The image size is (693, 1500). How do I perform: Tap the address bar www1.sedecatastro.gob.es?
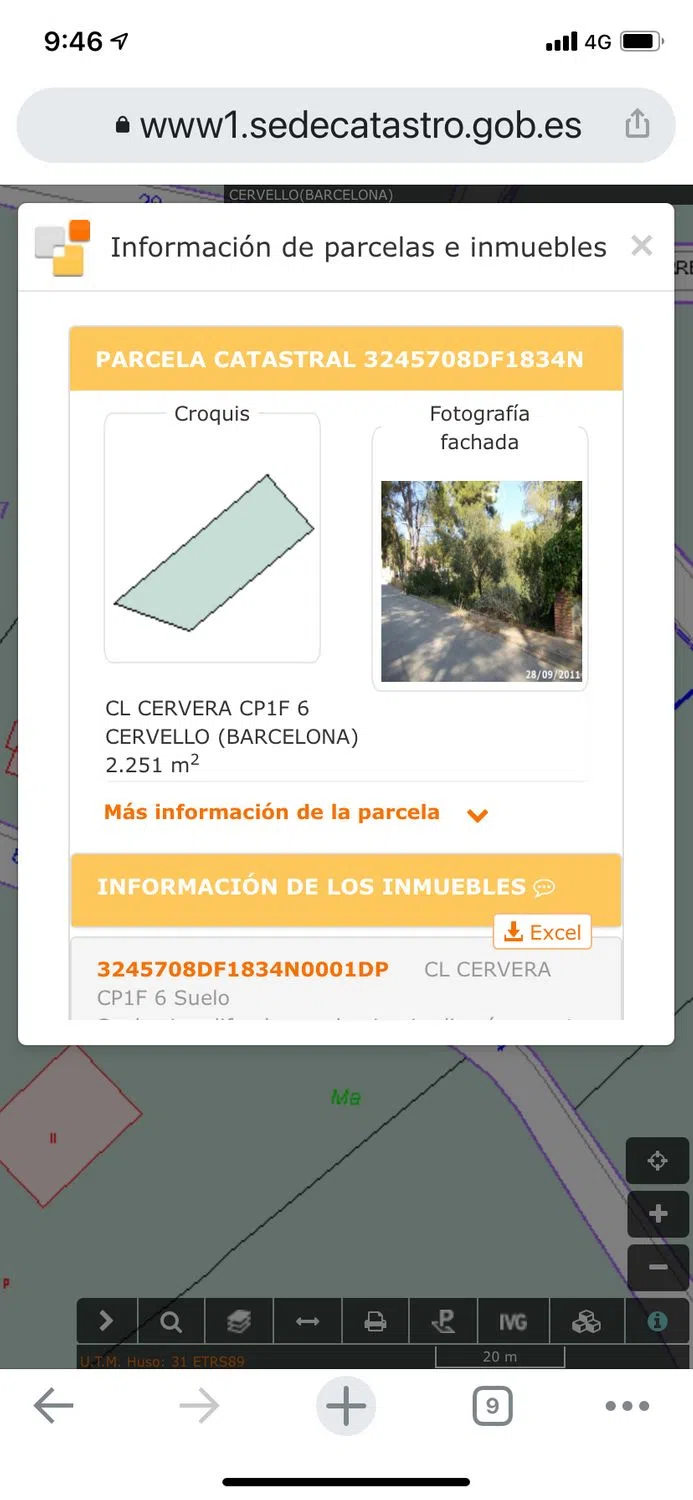point(360,125)
